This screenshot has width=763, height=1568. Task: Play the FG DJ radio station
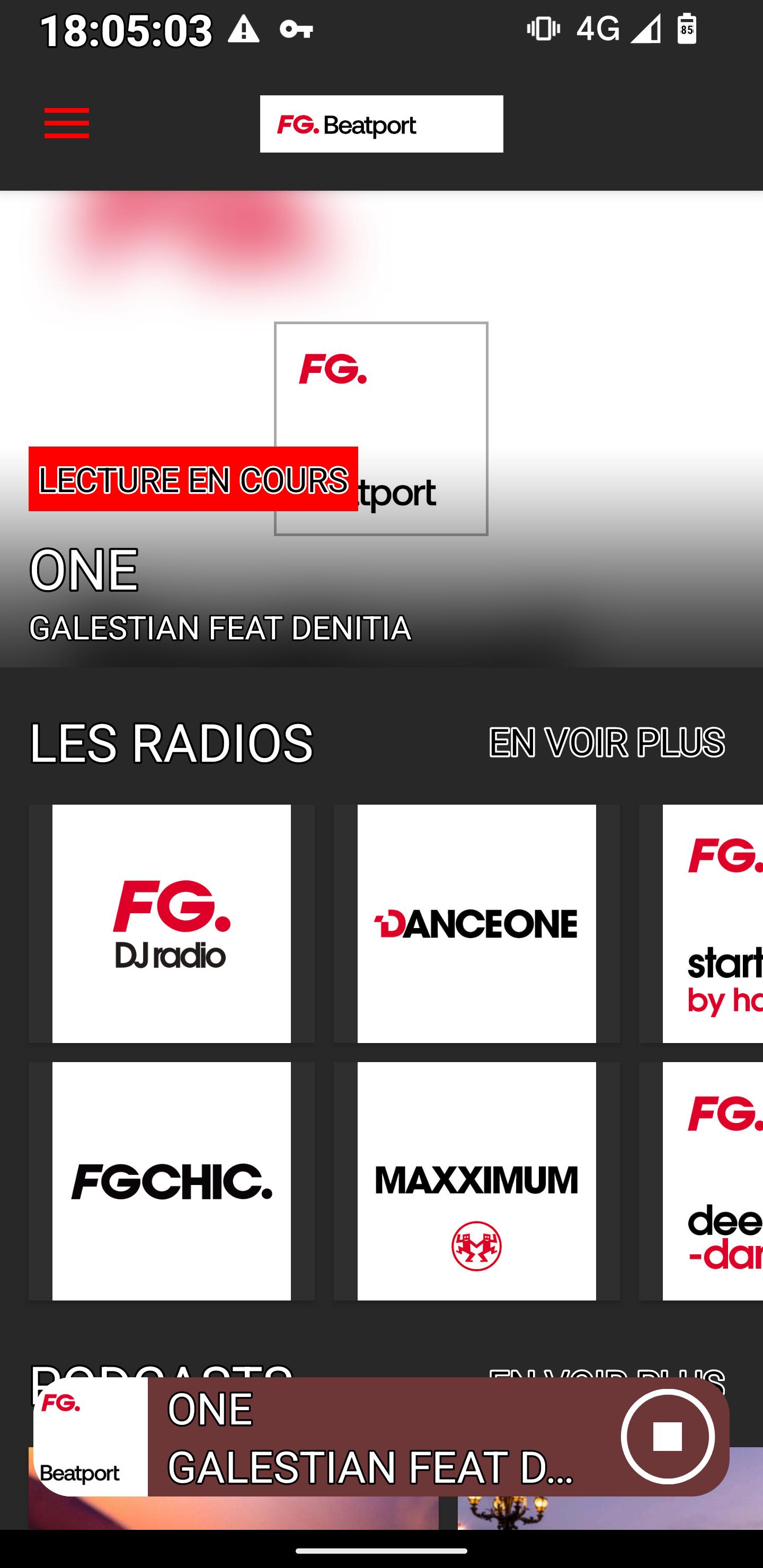(x=171, y=923)
